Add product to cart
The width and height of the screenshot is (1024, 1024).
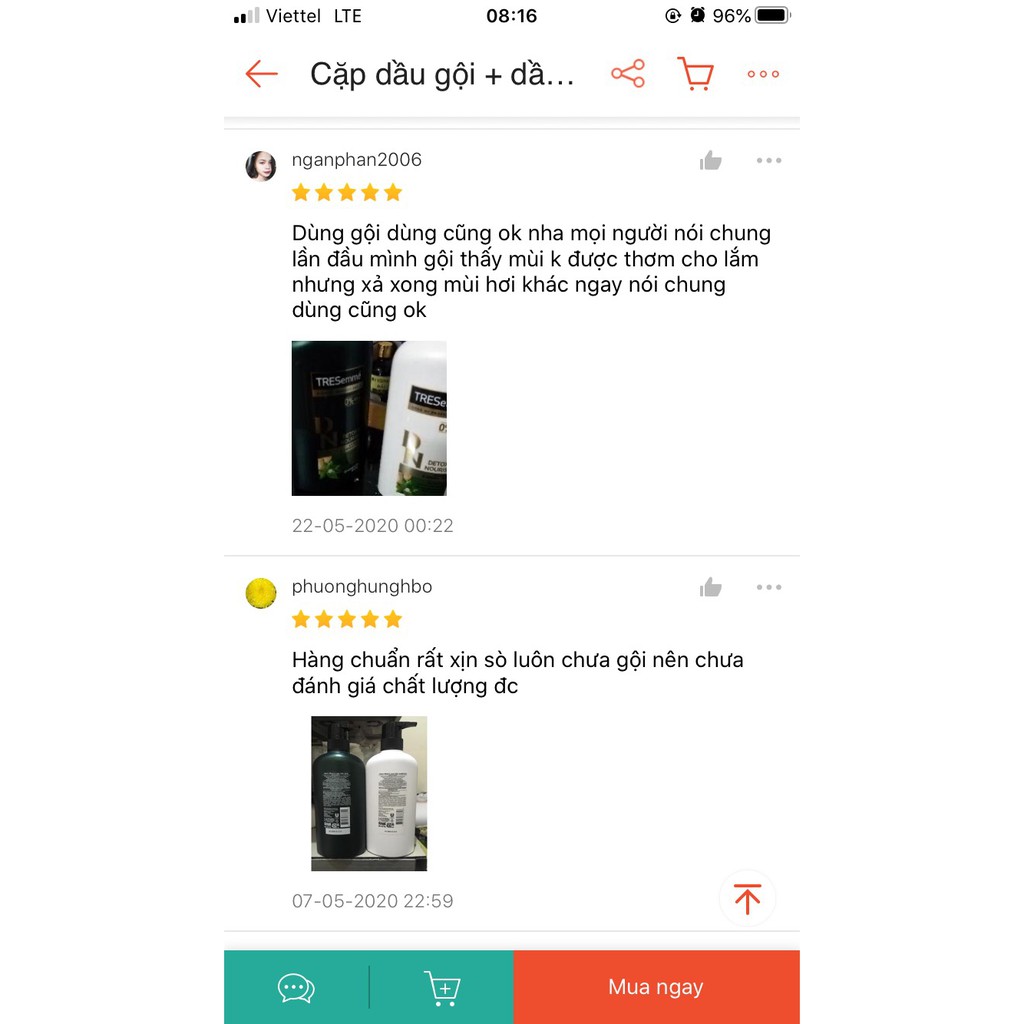point(442,988)
